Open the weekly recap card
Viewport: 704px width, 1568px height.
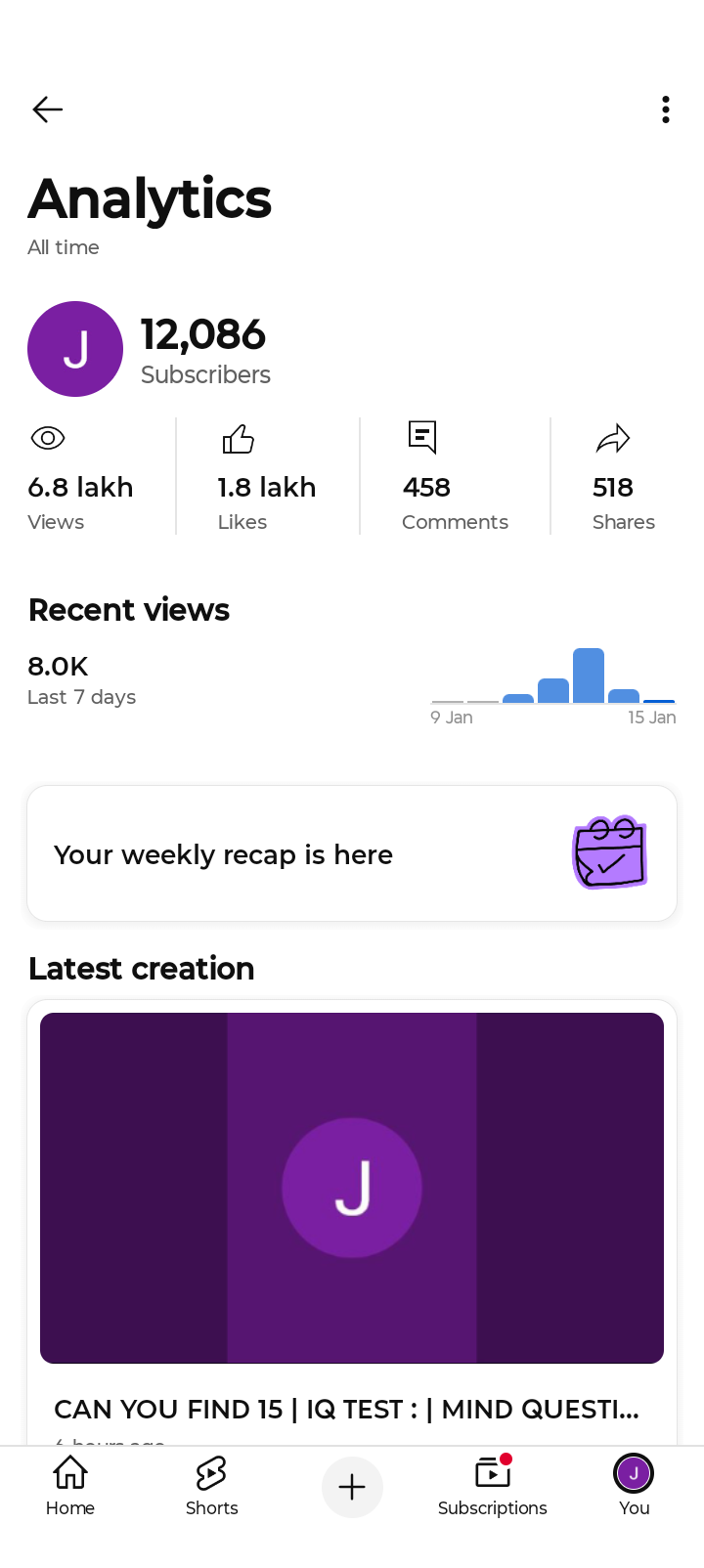[x=352, y=853]
